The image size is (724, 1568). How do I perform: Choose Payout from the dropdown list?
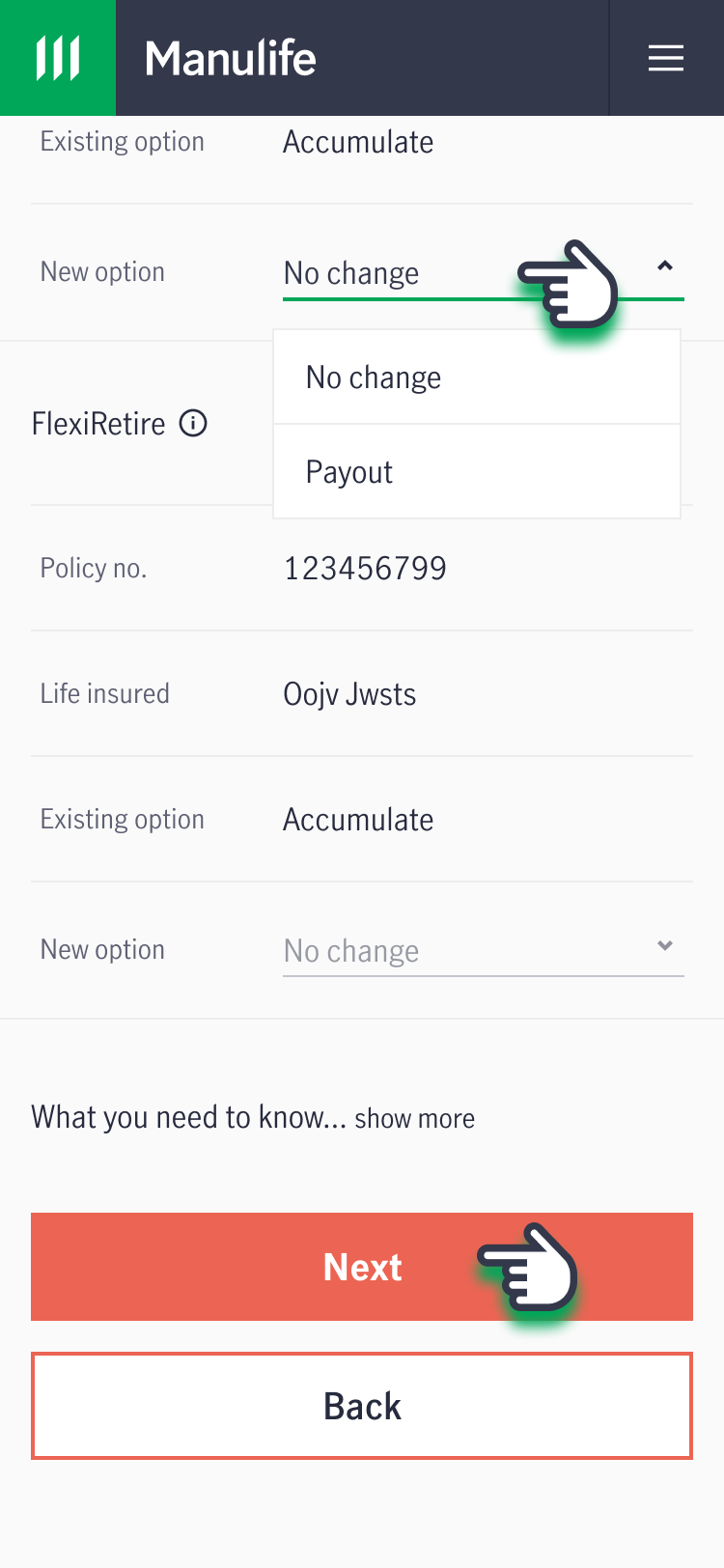(x=477, y=472)
